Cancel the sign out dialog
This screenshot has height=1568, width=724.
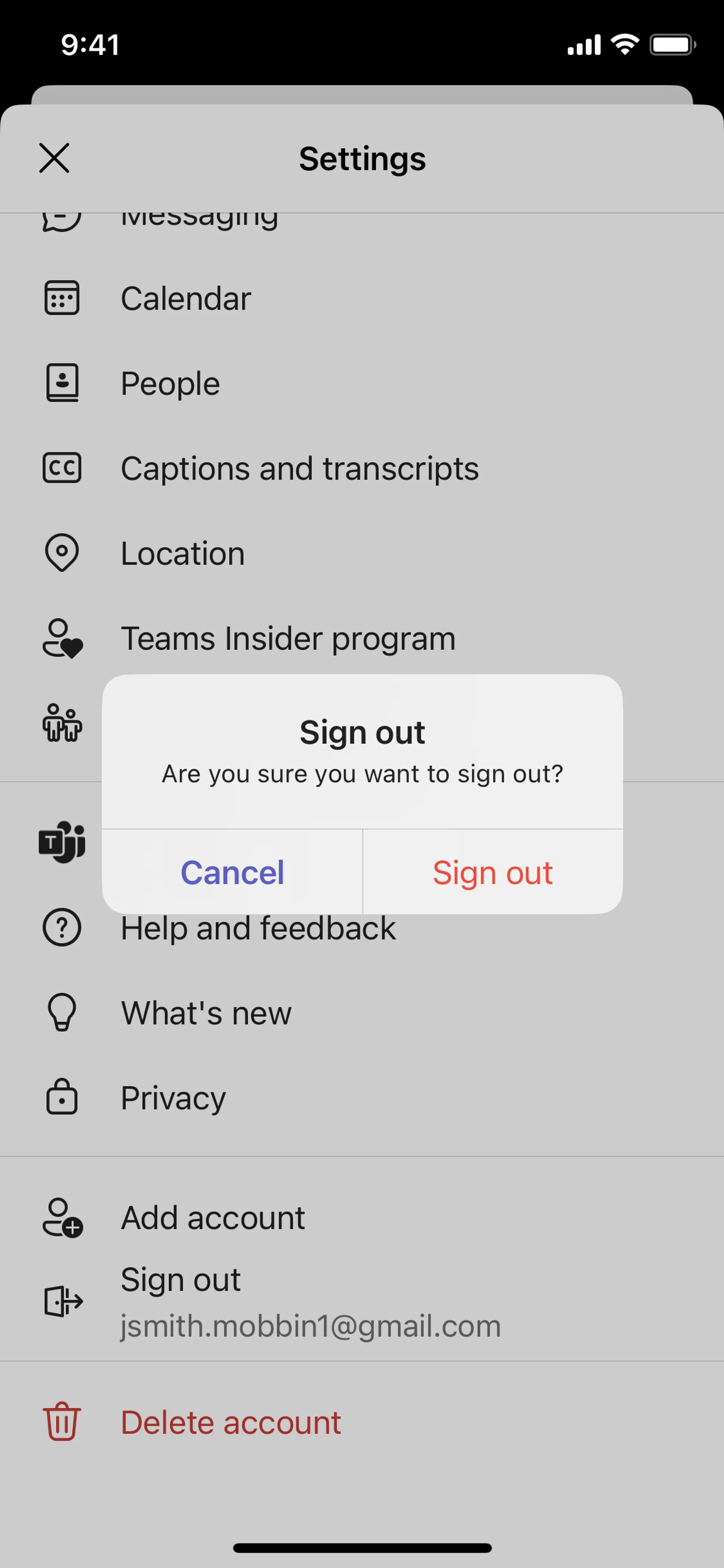click(x=232, y=872)
